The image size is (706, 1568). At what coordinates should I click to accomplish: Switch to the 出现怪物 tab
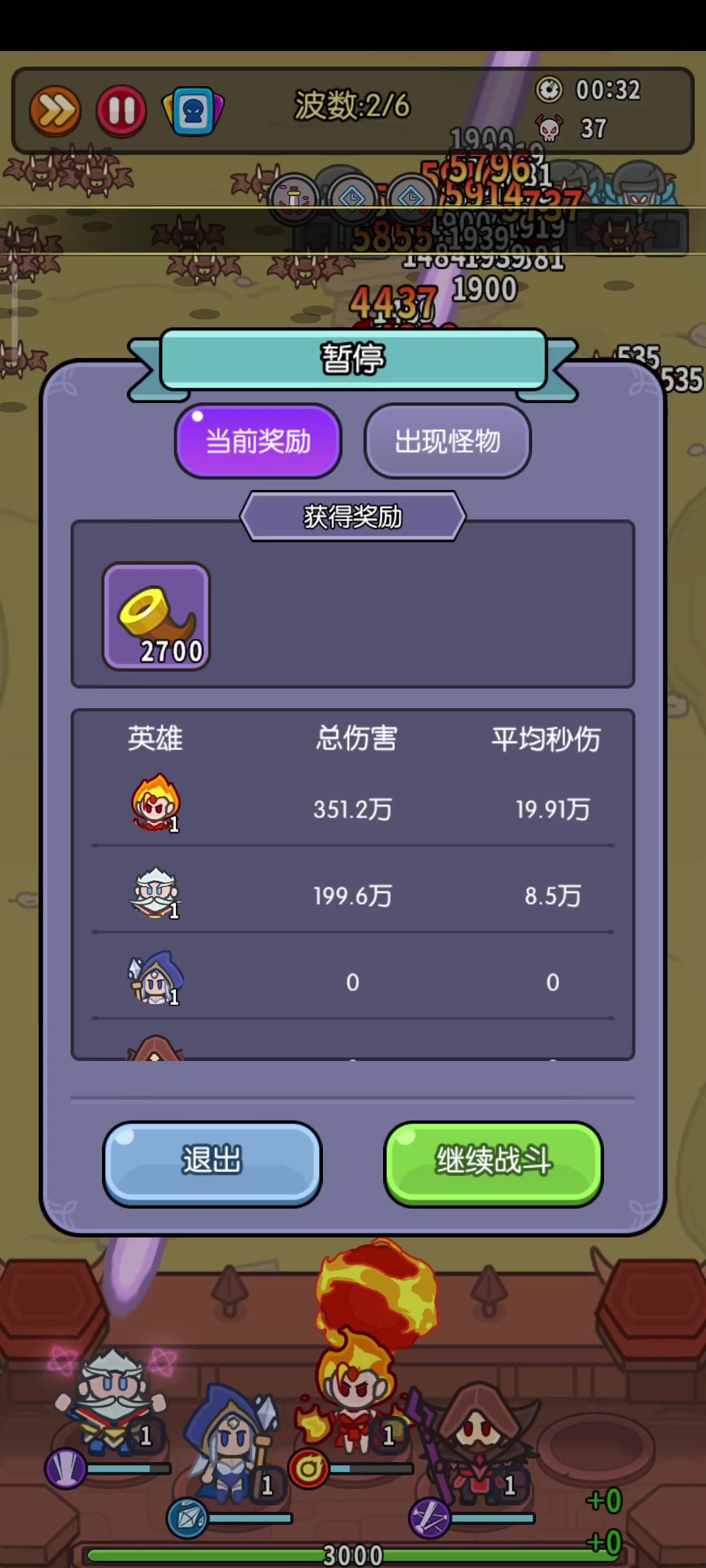[447, 441]
